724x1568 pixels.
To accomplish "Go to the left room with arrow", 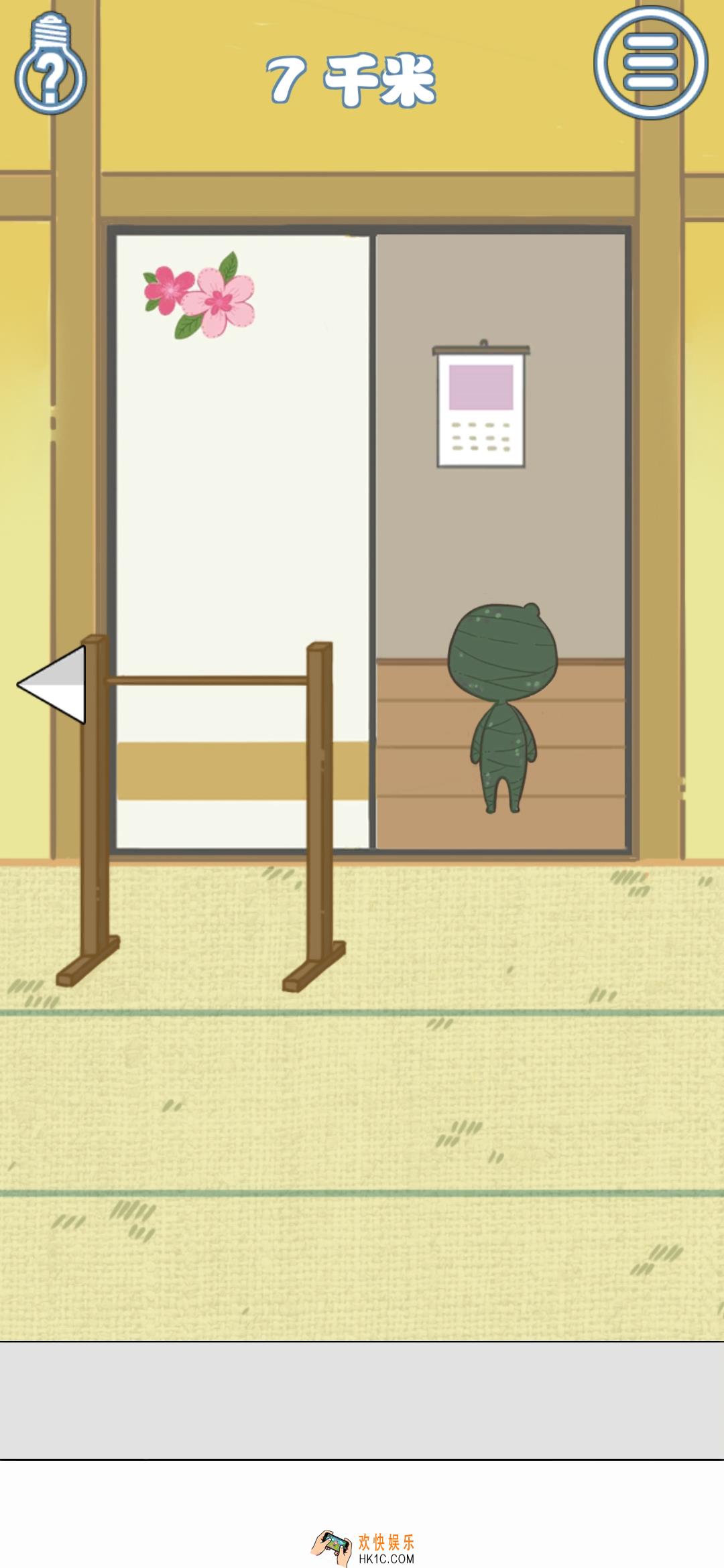I will pos(54,684).
